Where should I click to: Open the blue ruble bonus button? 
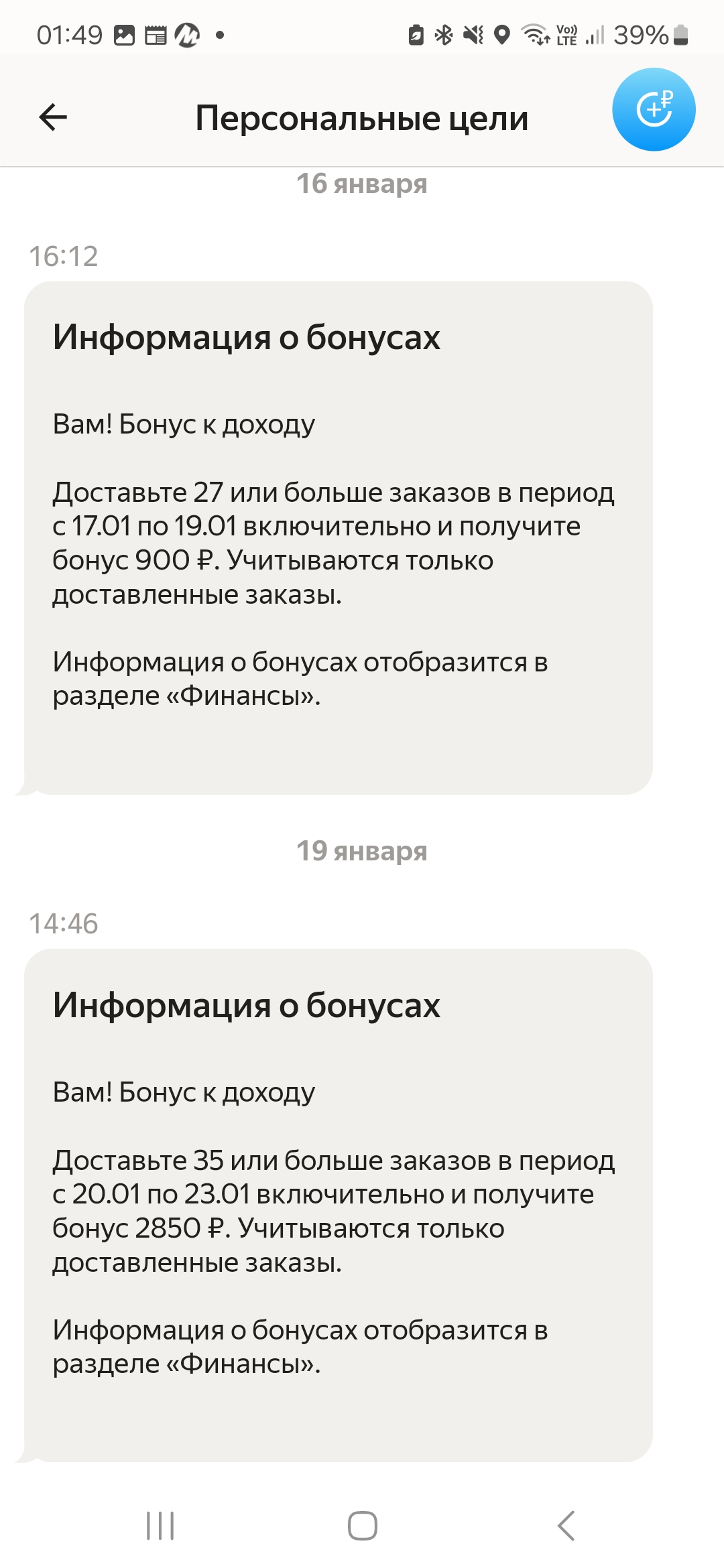click(x=654, y=109)
